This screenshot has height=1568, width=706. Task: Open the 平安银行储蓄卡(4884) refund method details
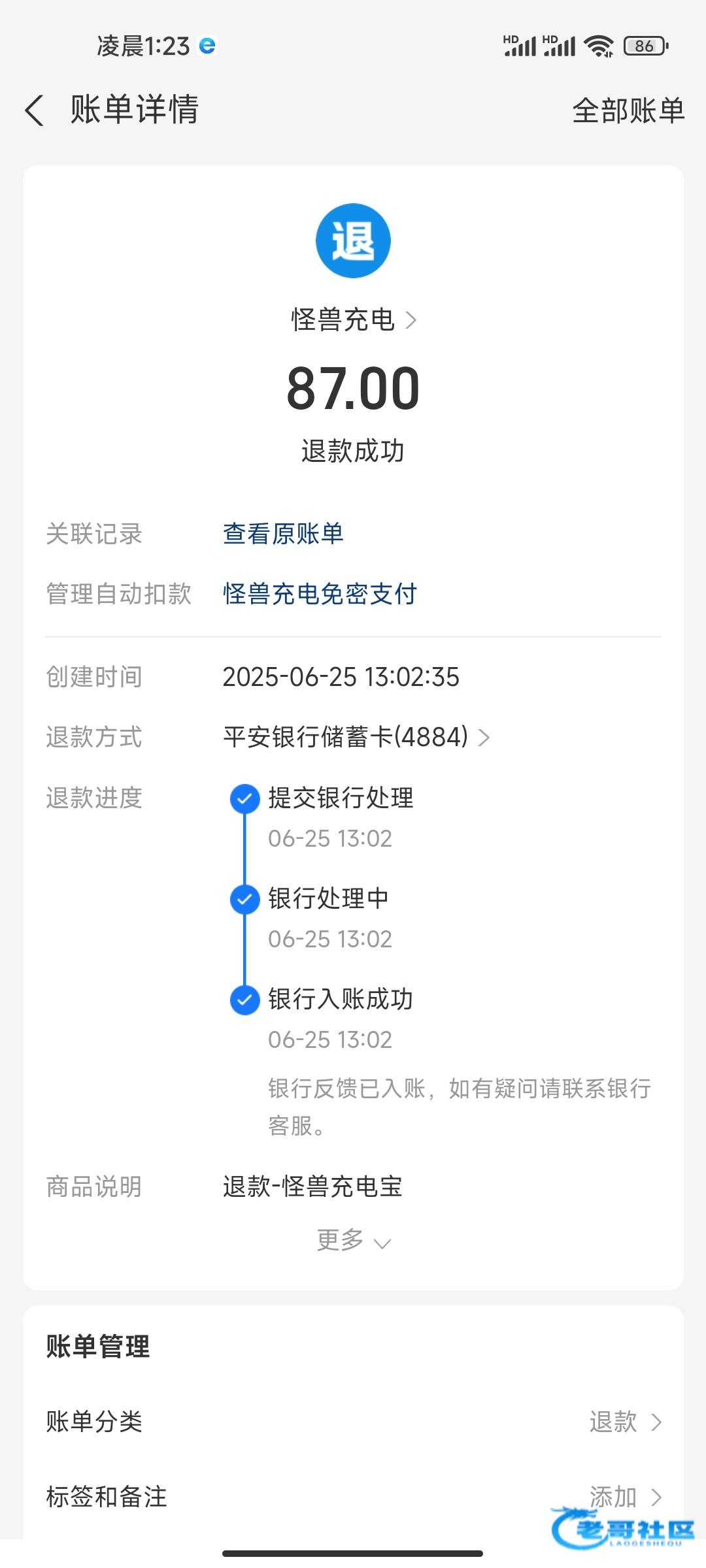click(x=356, y=737)
